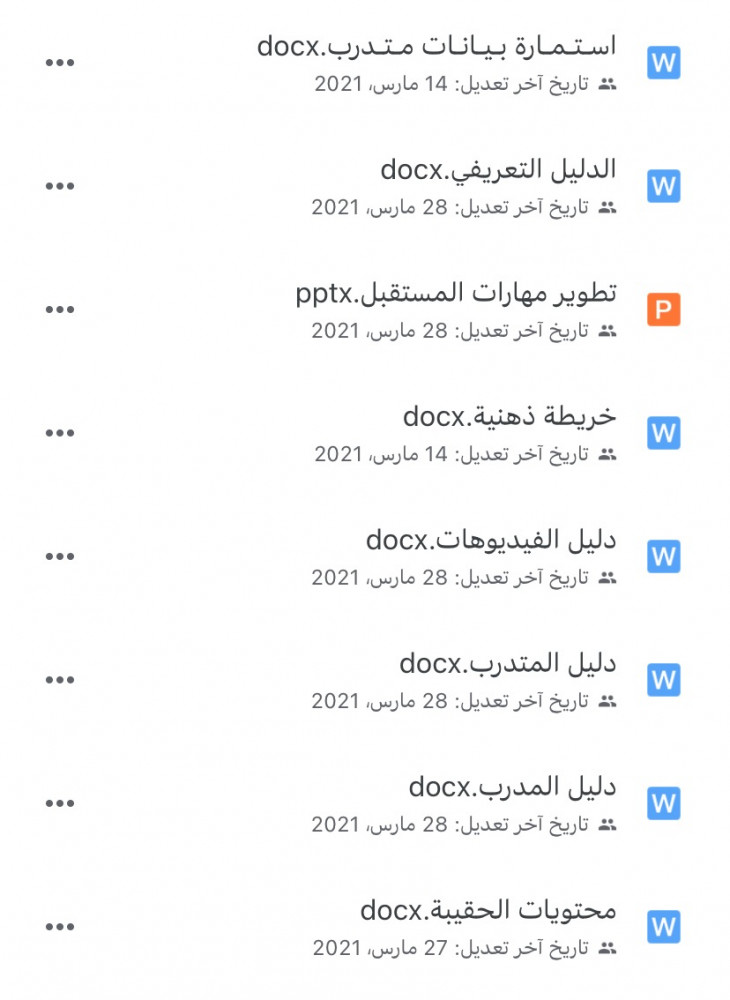Show more options for محتويات الحقيبة.docx

pyautogui.click(x=60, y=927)
